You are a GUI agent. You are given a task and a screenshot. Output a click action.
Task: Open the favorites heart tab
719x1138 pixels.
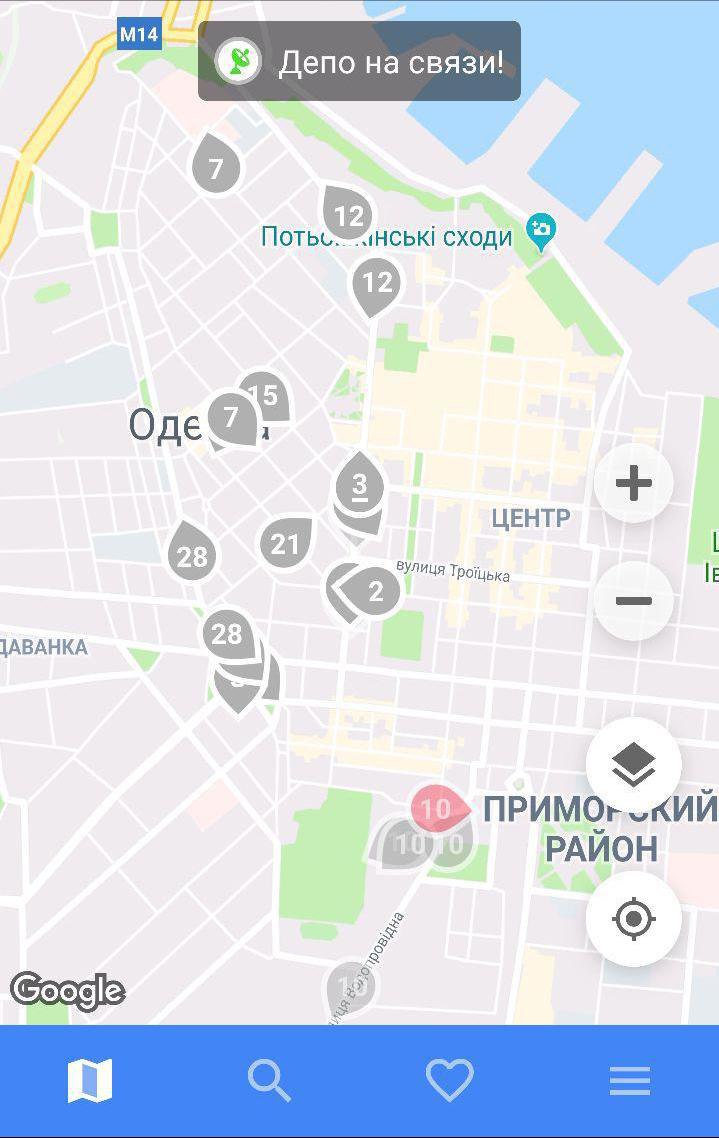449,1081
